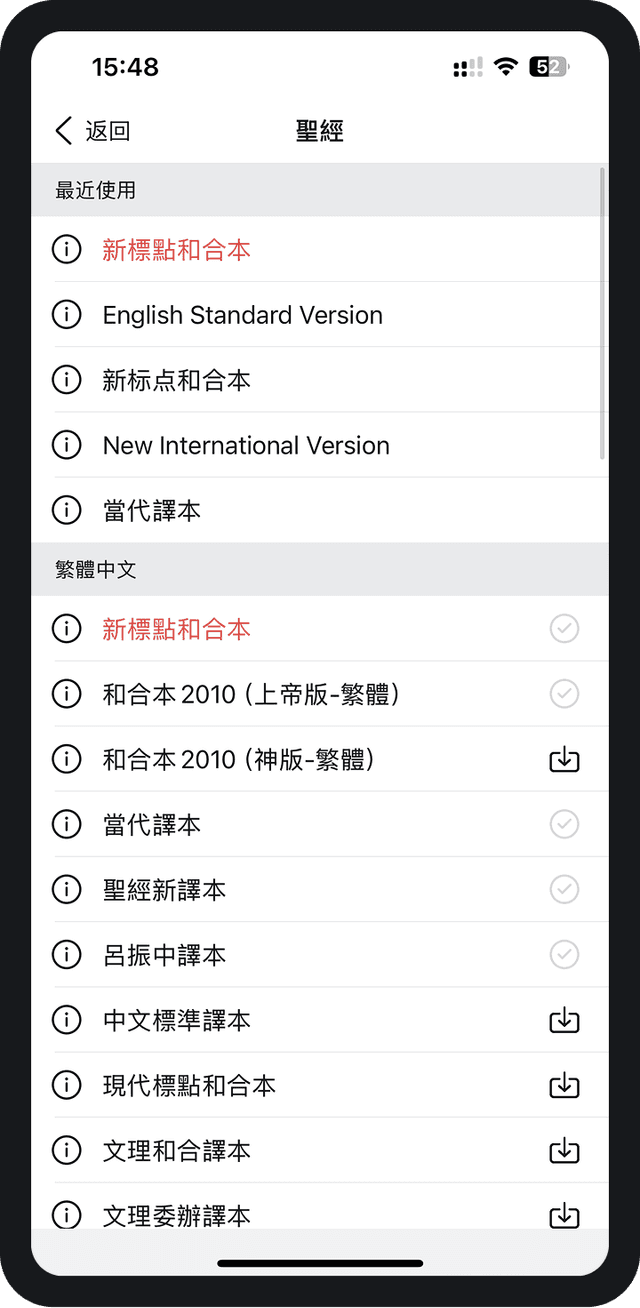The image size is (640, 1308).
Task: Download 文理和合譯本
Action: 564,1151
